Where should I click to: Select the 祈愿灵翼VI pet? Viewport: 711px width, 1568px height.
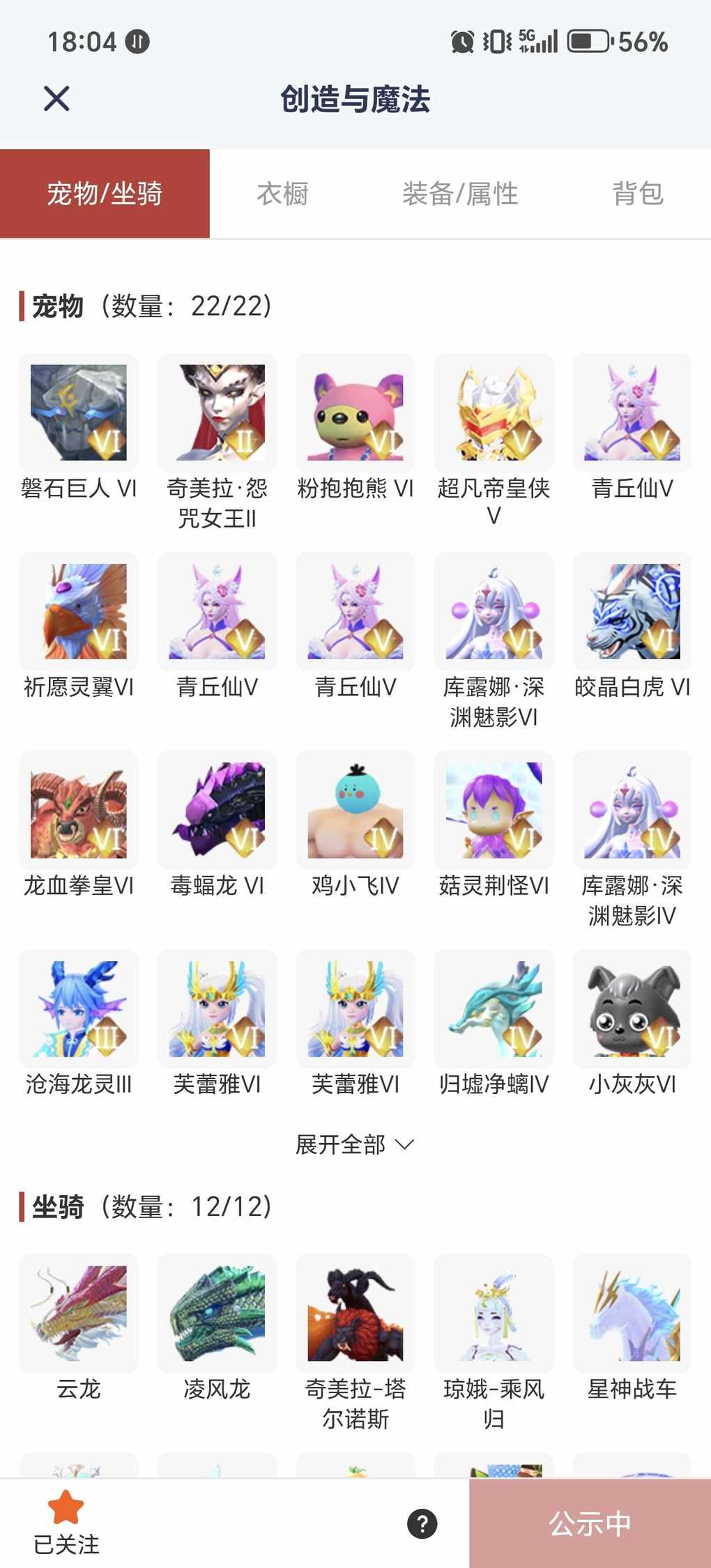(x=79, y=611)
